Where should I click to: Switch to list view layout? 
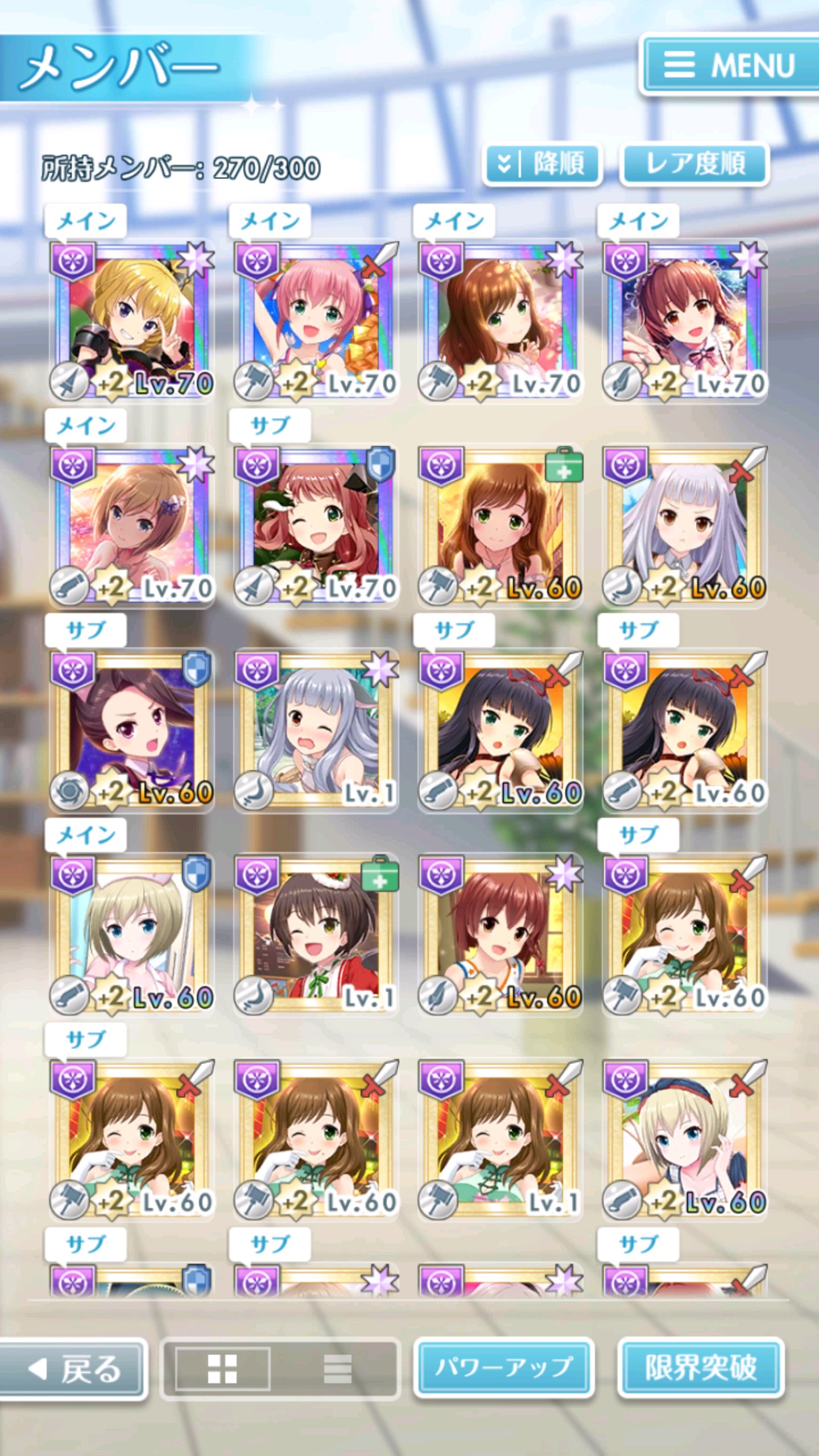click(338, 1369)
